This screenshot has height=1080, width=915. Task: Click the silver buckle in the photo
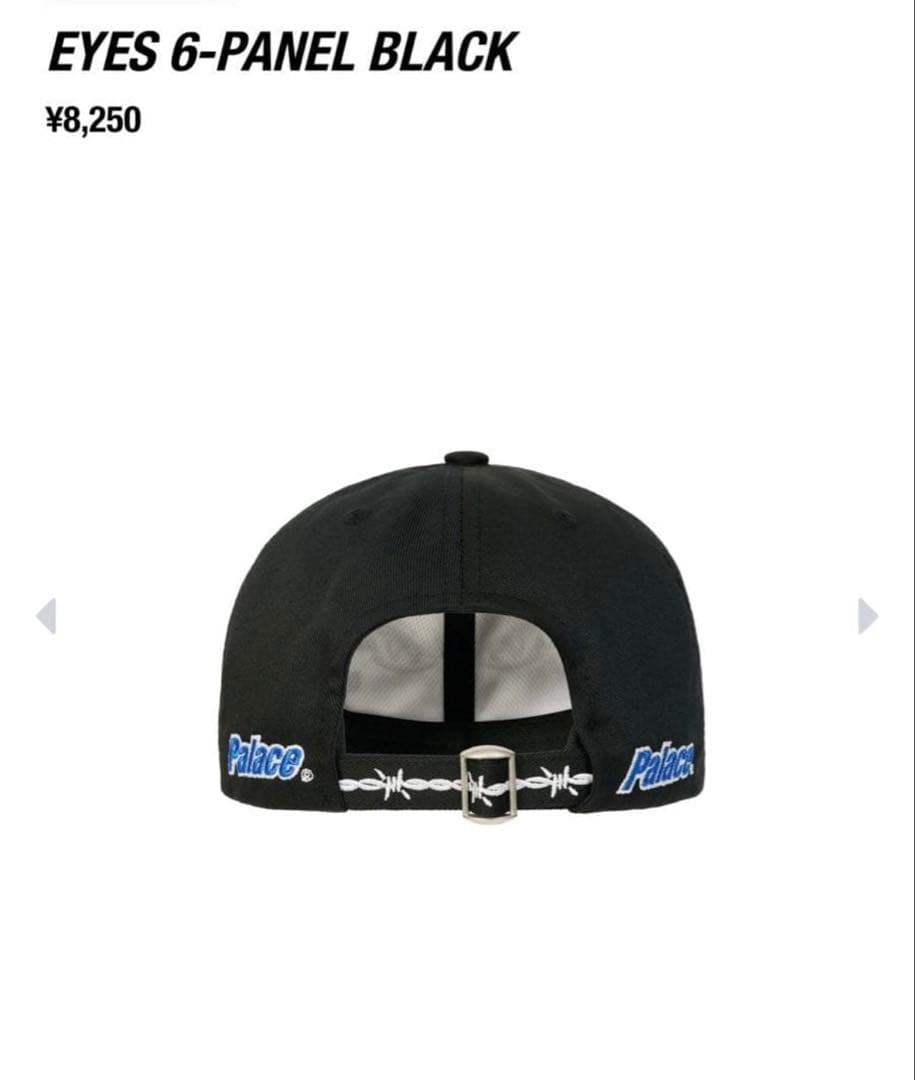click(x=486, y=785)
